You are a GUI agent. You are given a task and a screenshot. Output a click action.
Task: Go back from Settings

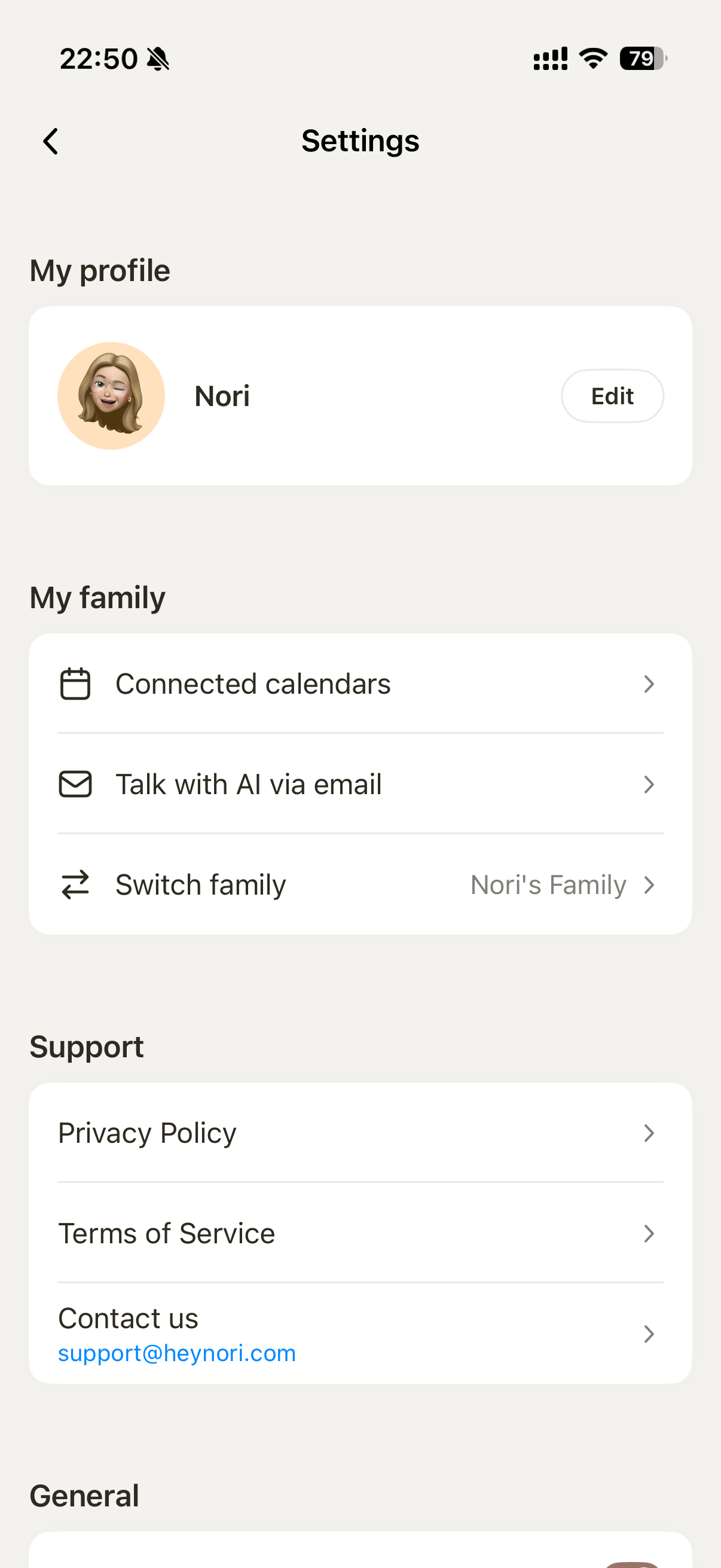[51, 141]
